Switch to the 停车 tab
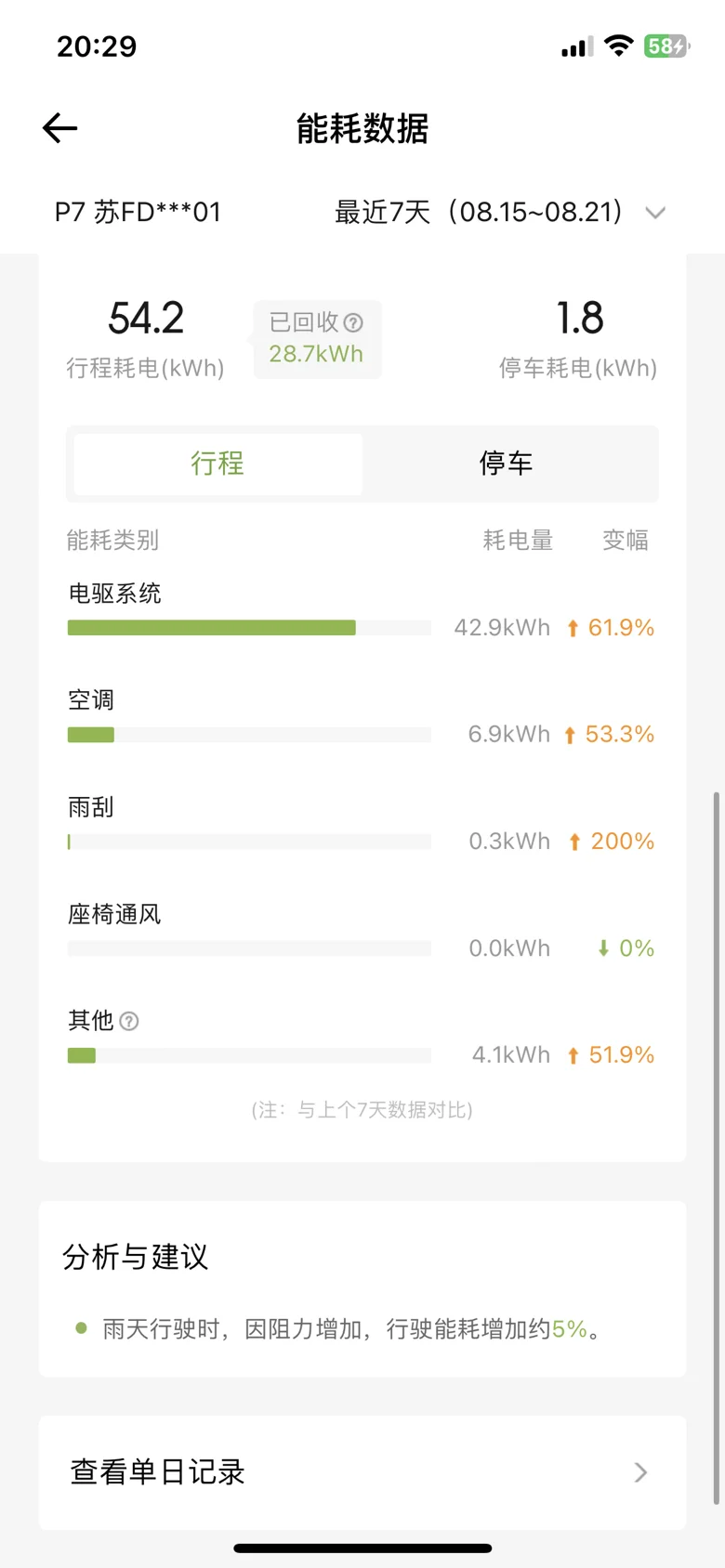The image size is (725, 1568). [x=507, y=464]
